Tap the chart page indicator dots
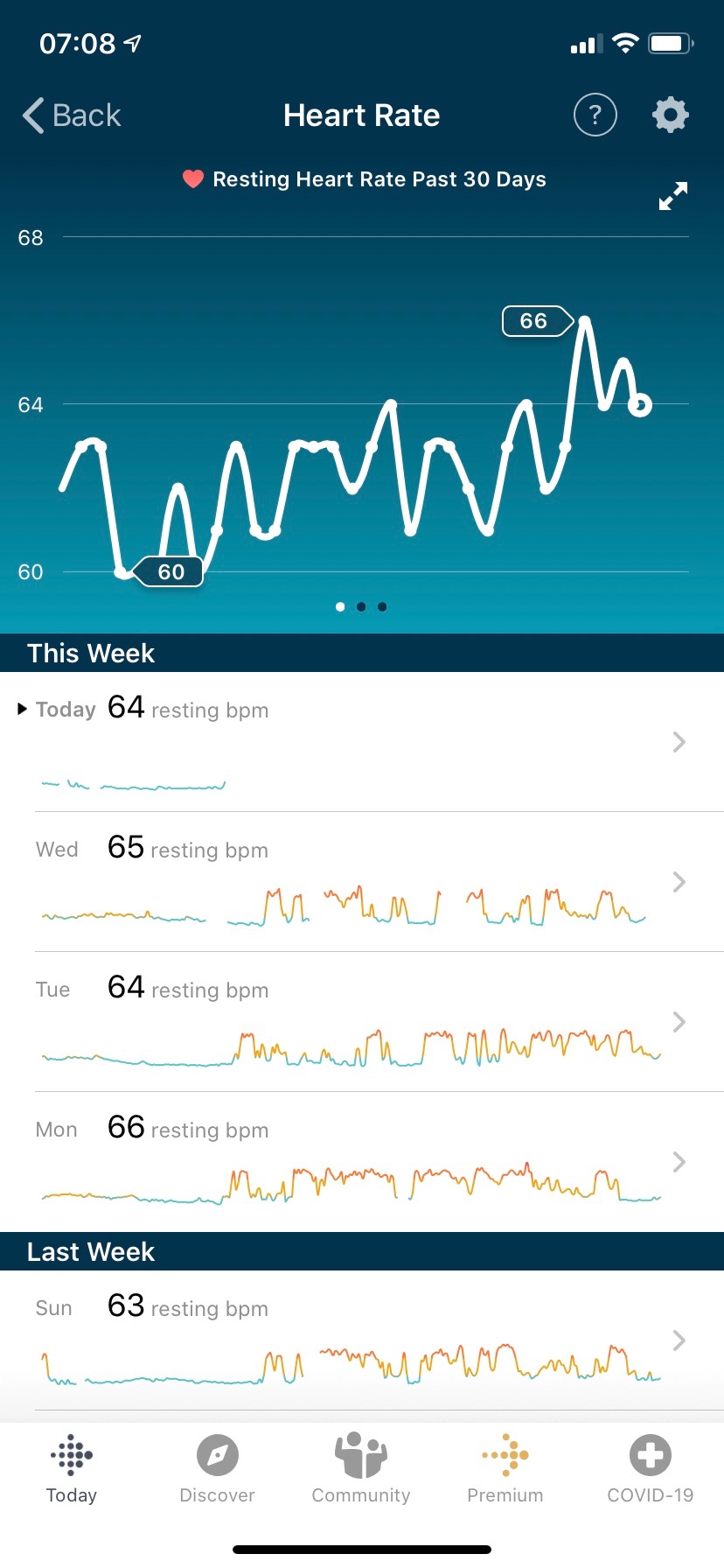The width and height of the screenshot is (724, 1568). 361,606
